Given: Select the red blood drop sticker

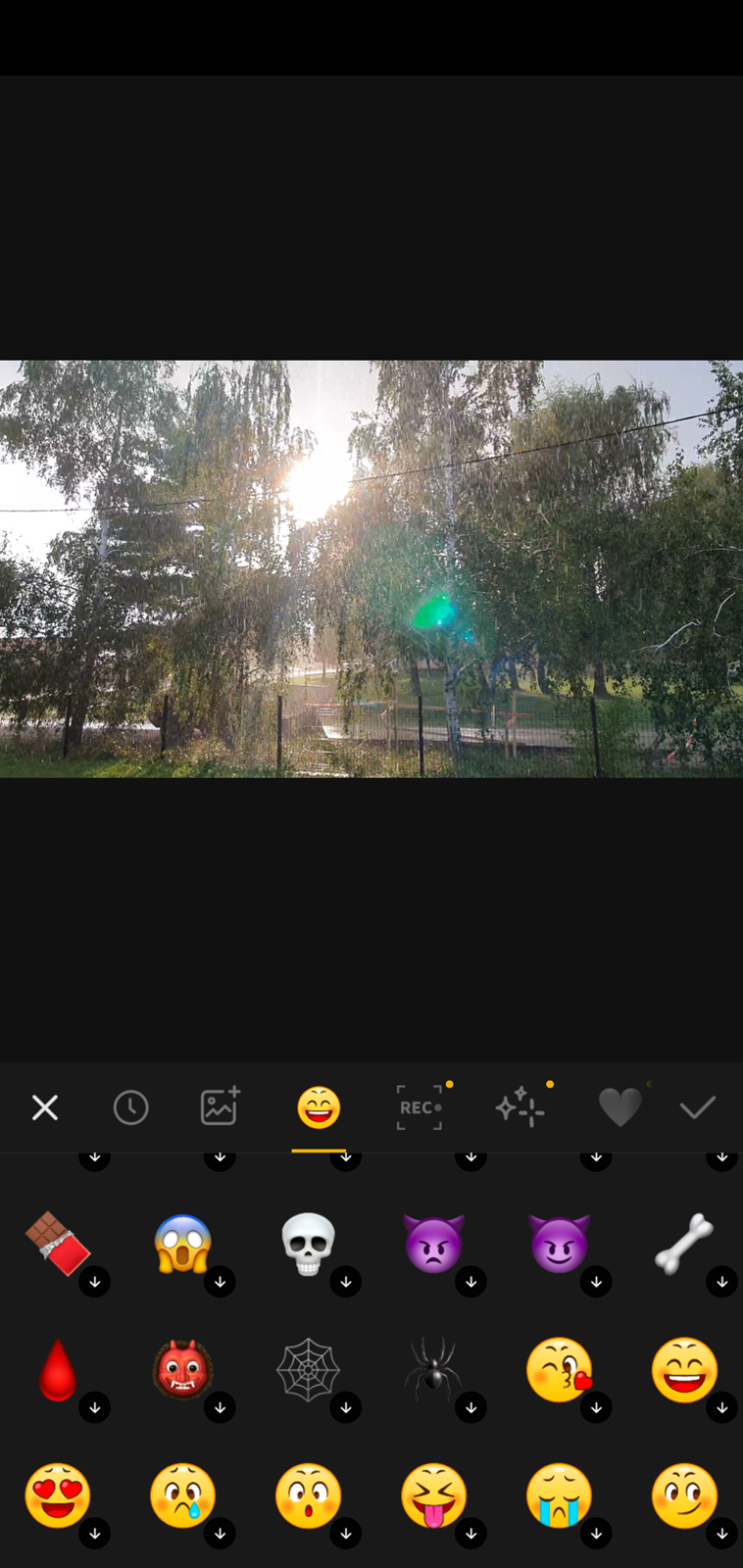Looking at the screenshot, I should (58, 1370).
